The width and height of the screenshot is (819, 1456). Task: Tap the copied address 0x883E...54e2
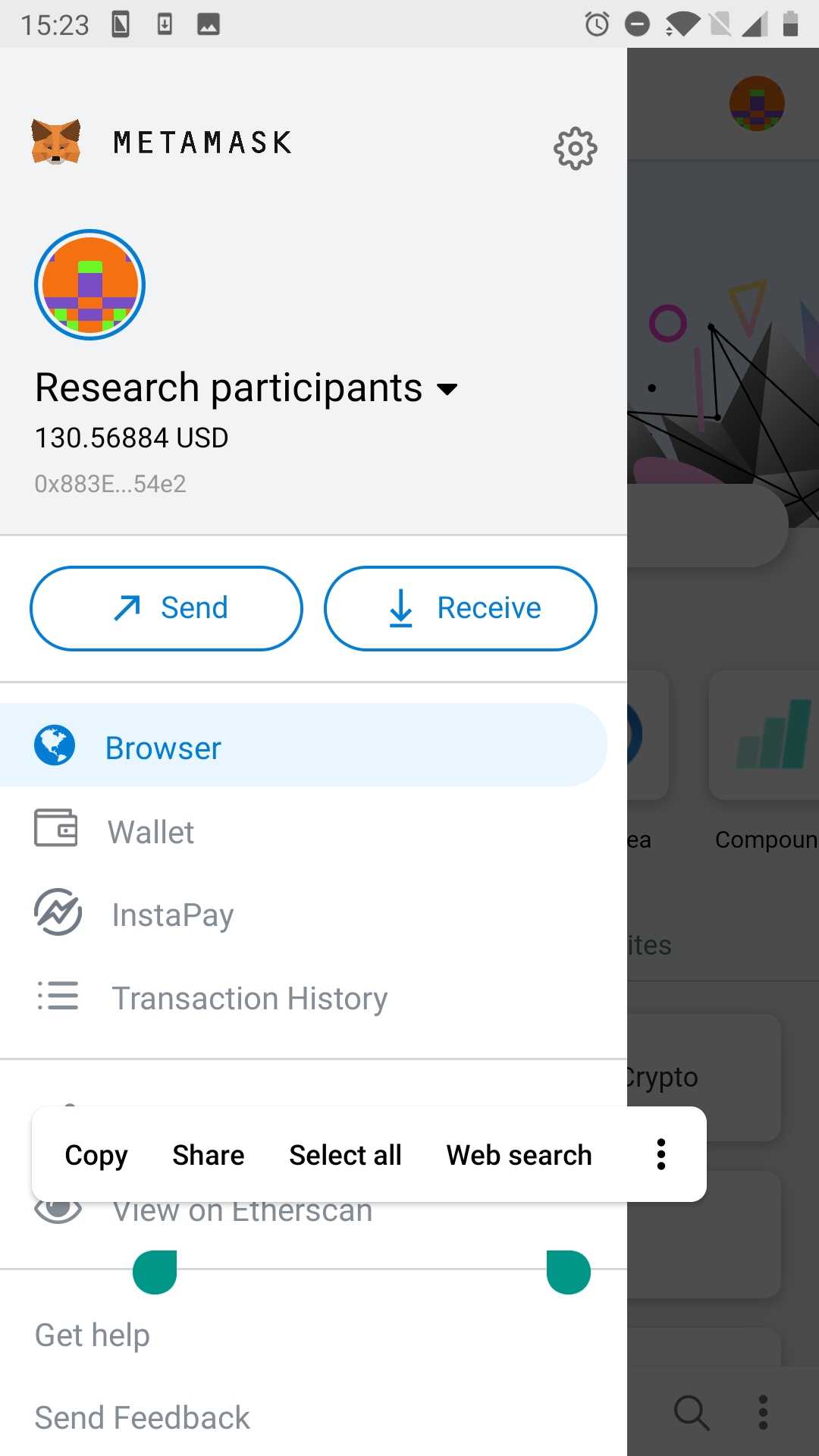111,483
